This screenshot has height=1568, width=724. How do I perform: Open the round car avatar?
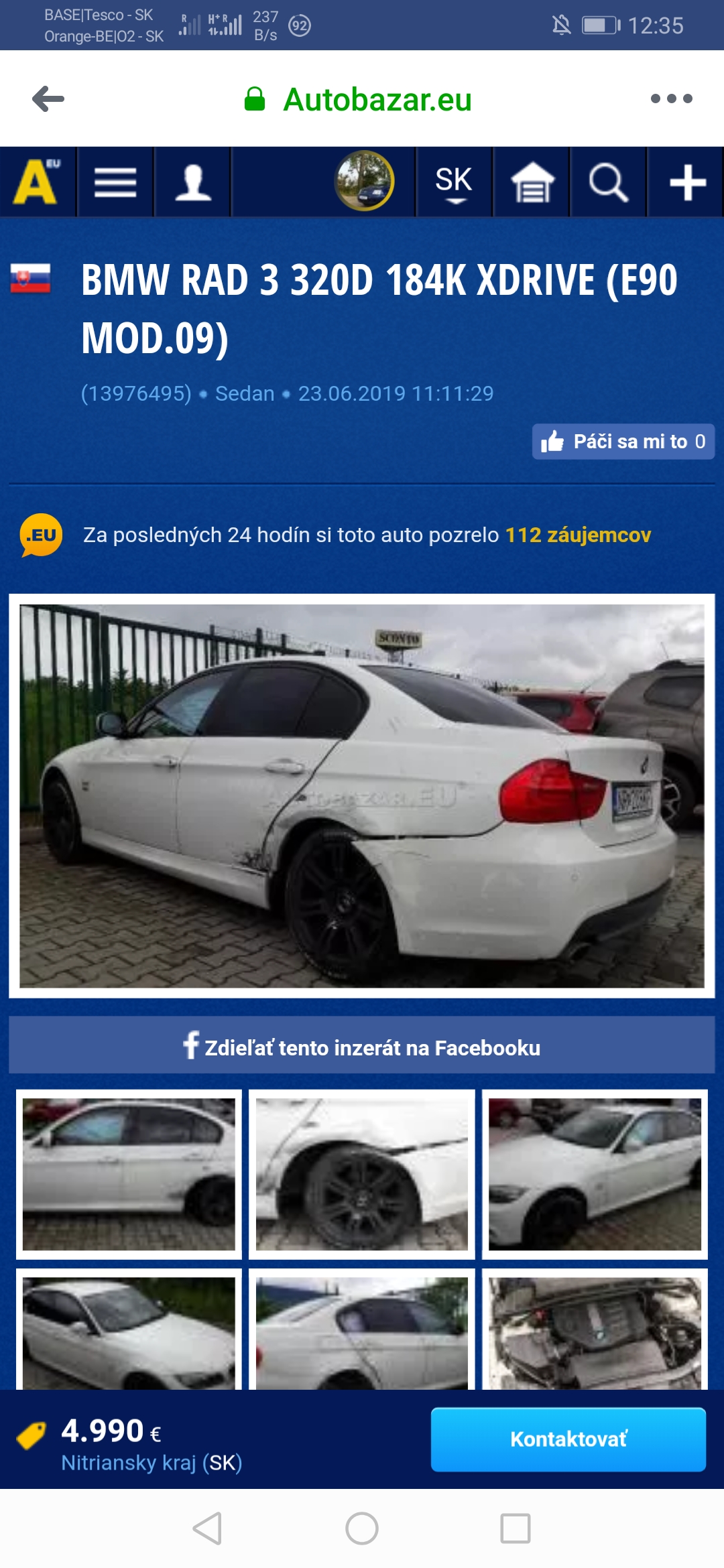pyautogui.click(x=364, y=181)
